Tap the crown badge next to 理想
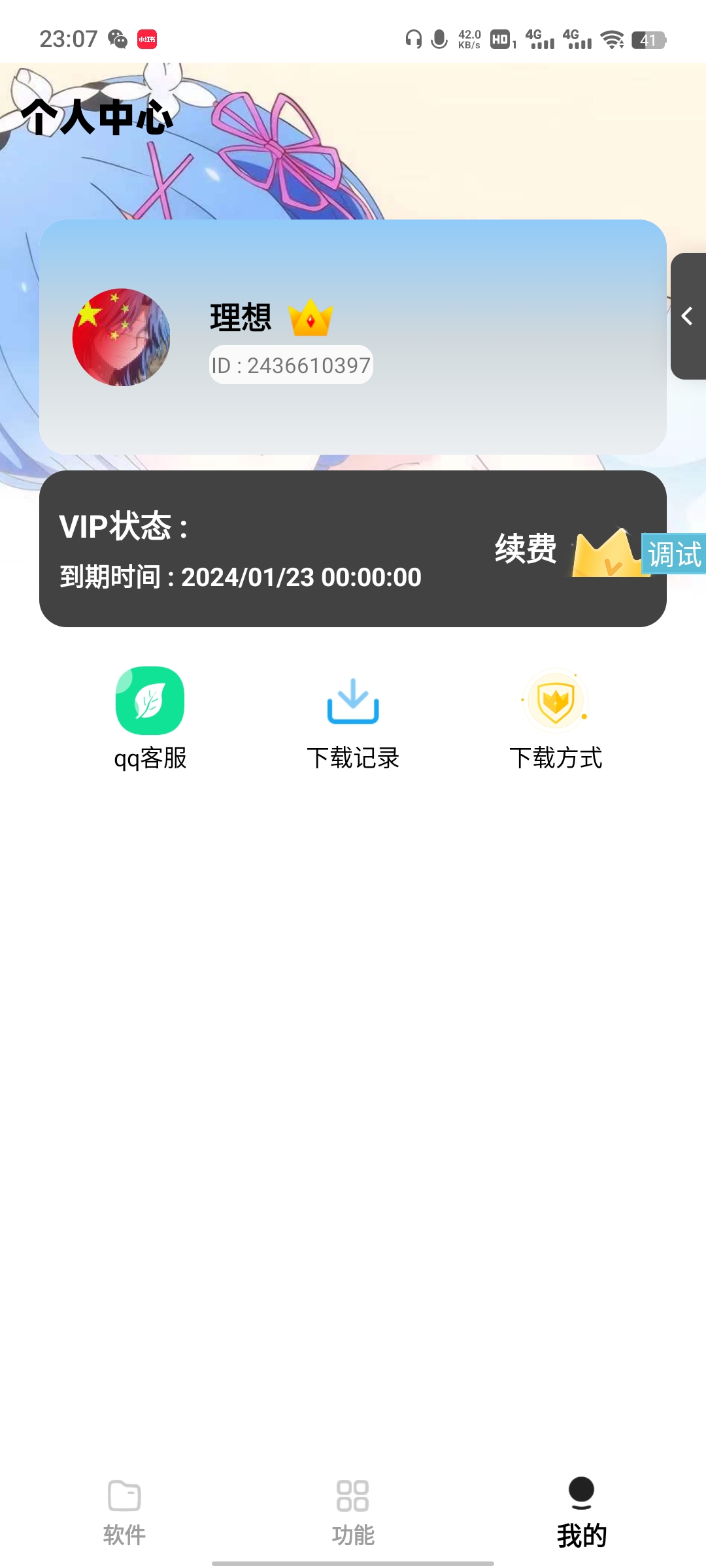The width and height of the screenshot is (706, 1568). [x=312, y=318]
